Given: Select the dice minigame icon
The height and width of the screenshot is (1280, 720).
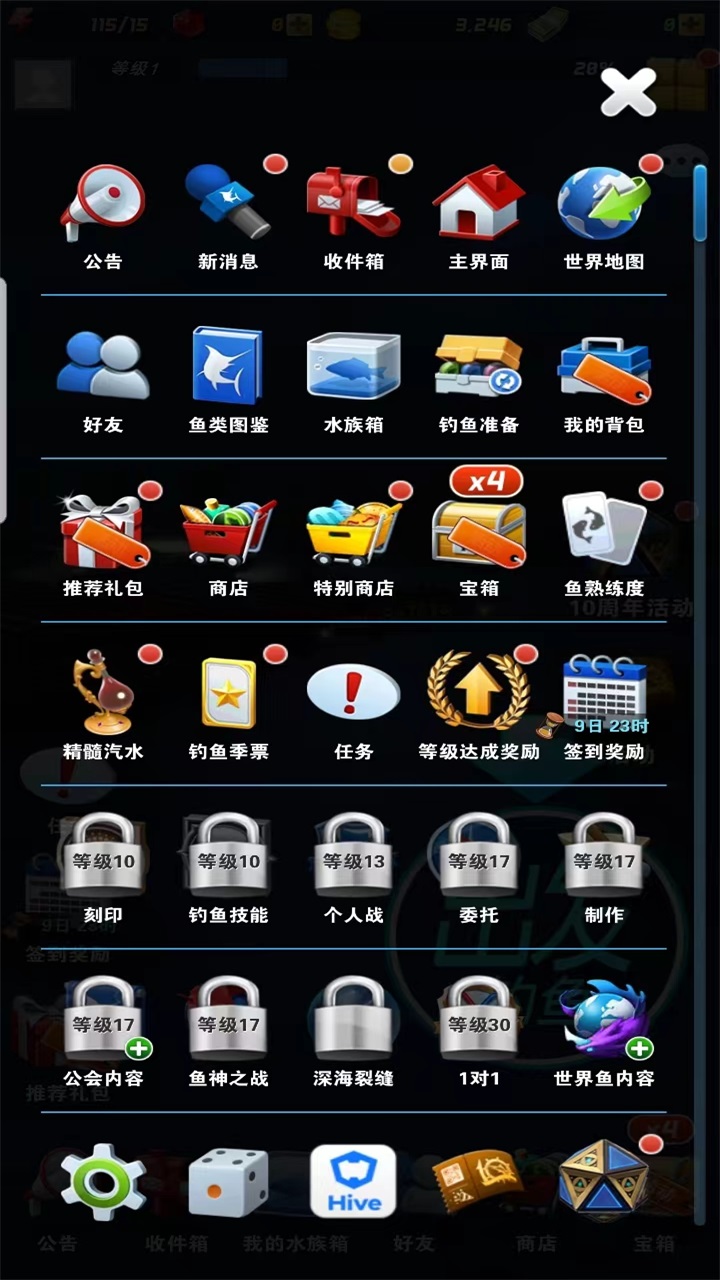Looking at the screenshot, I should pyautogui.click(x=227, y=1182).
